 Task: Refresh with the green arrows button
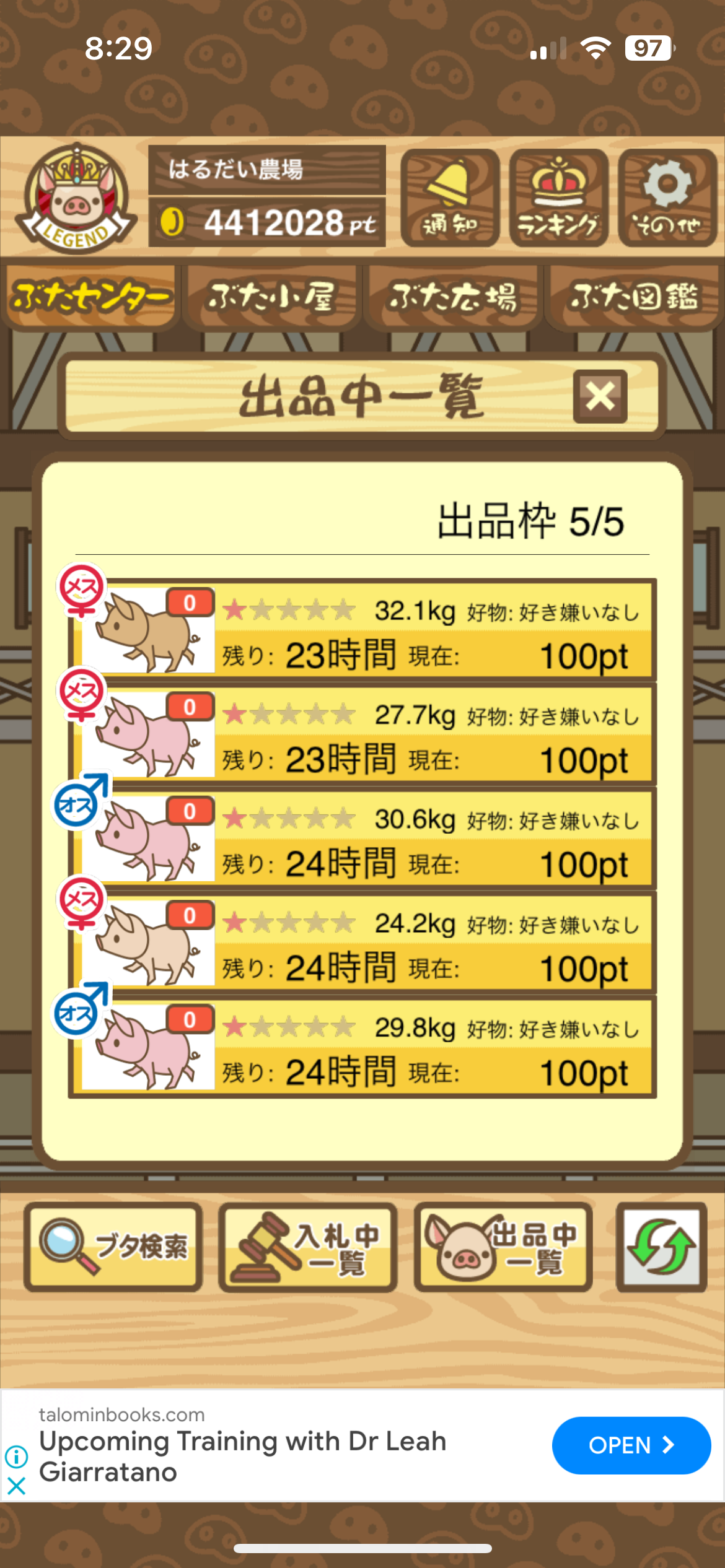click(661, 1247)
